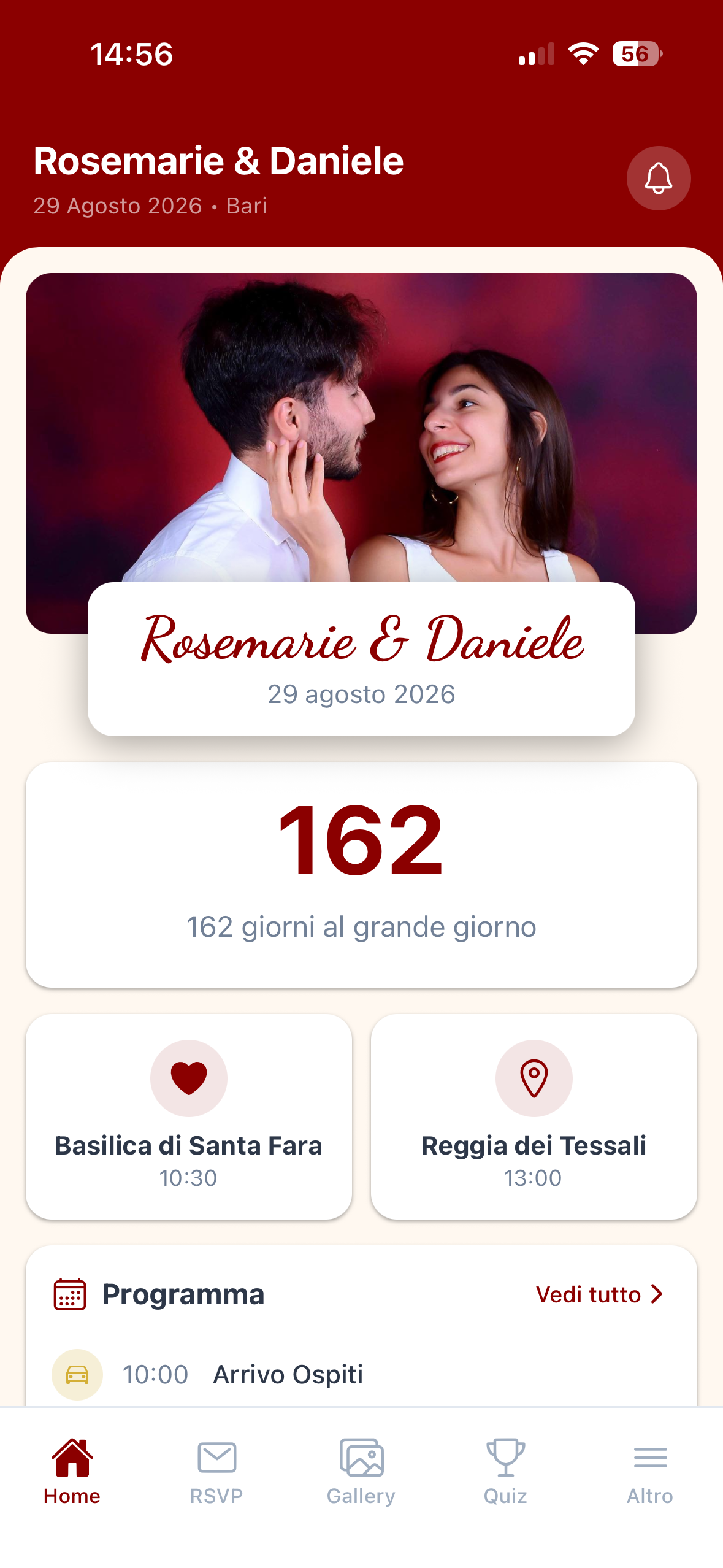Tap the location pin icon above Reggia dei Tessali
This screenshot has width=723, height=1568.
coord(534,1078)
